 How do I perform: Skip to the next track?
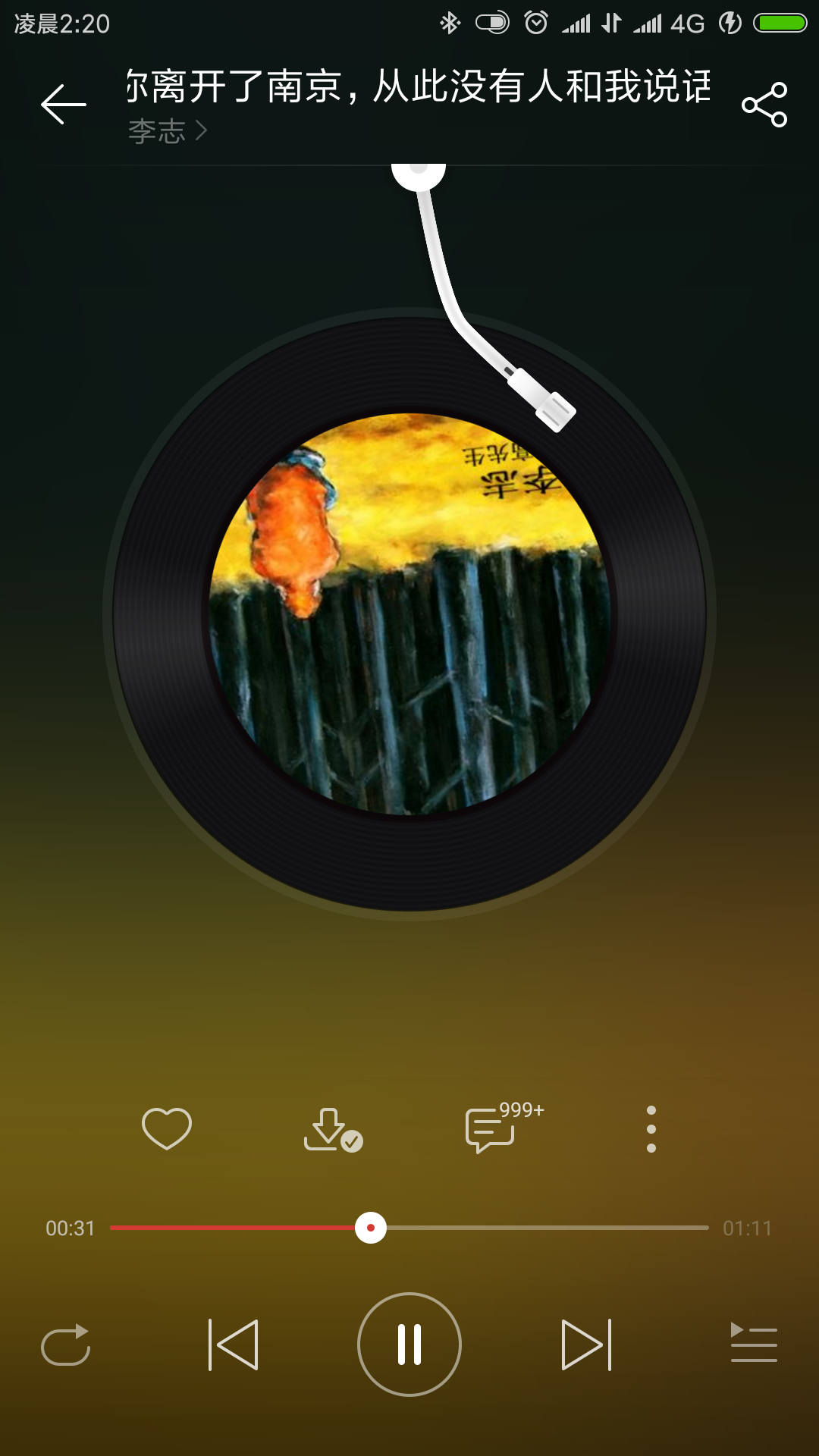pyautogui.click(x=586, y=1345)
